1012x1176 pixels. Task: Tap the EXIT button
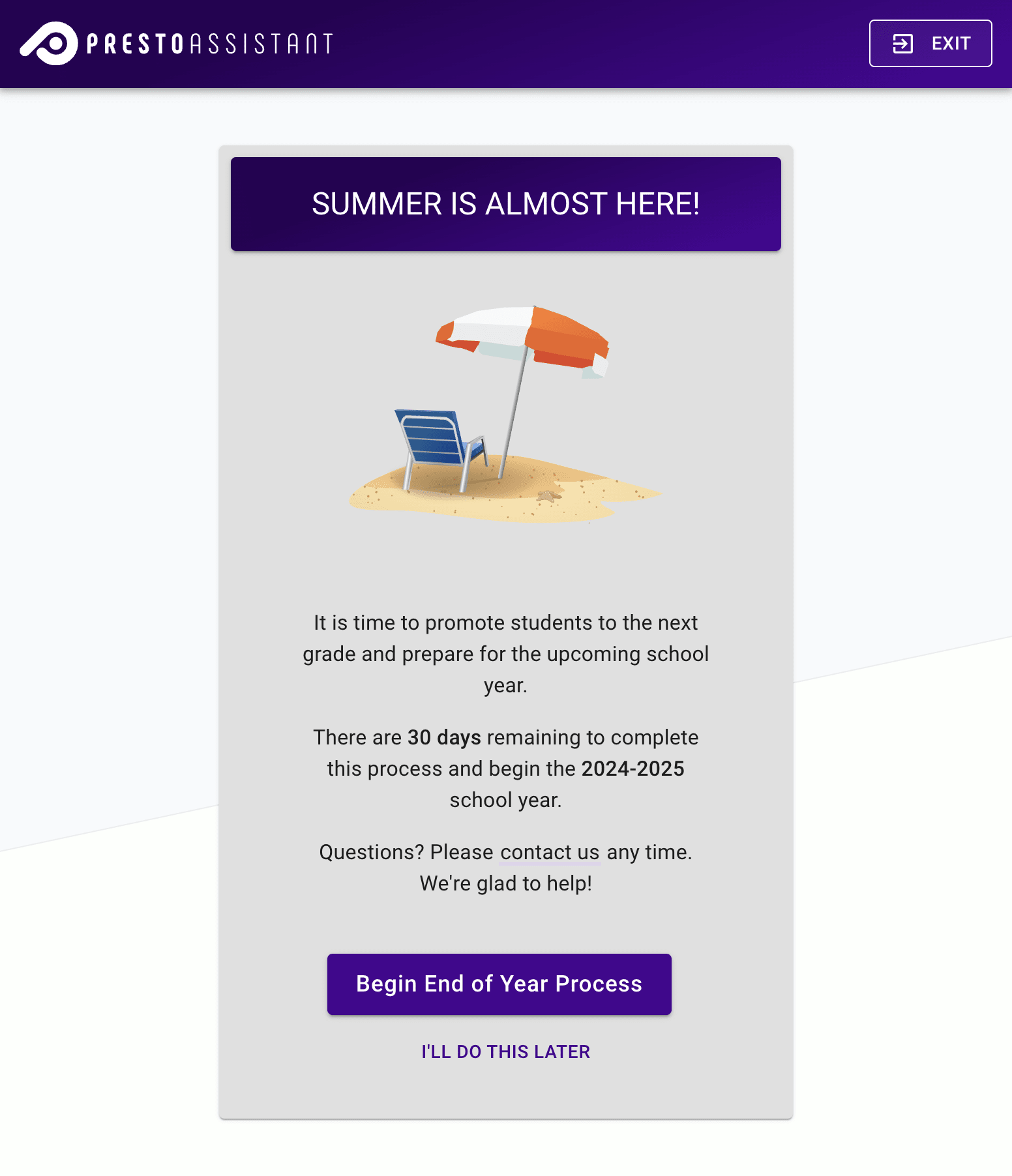pyautogui.click(x=930, y=44)
